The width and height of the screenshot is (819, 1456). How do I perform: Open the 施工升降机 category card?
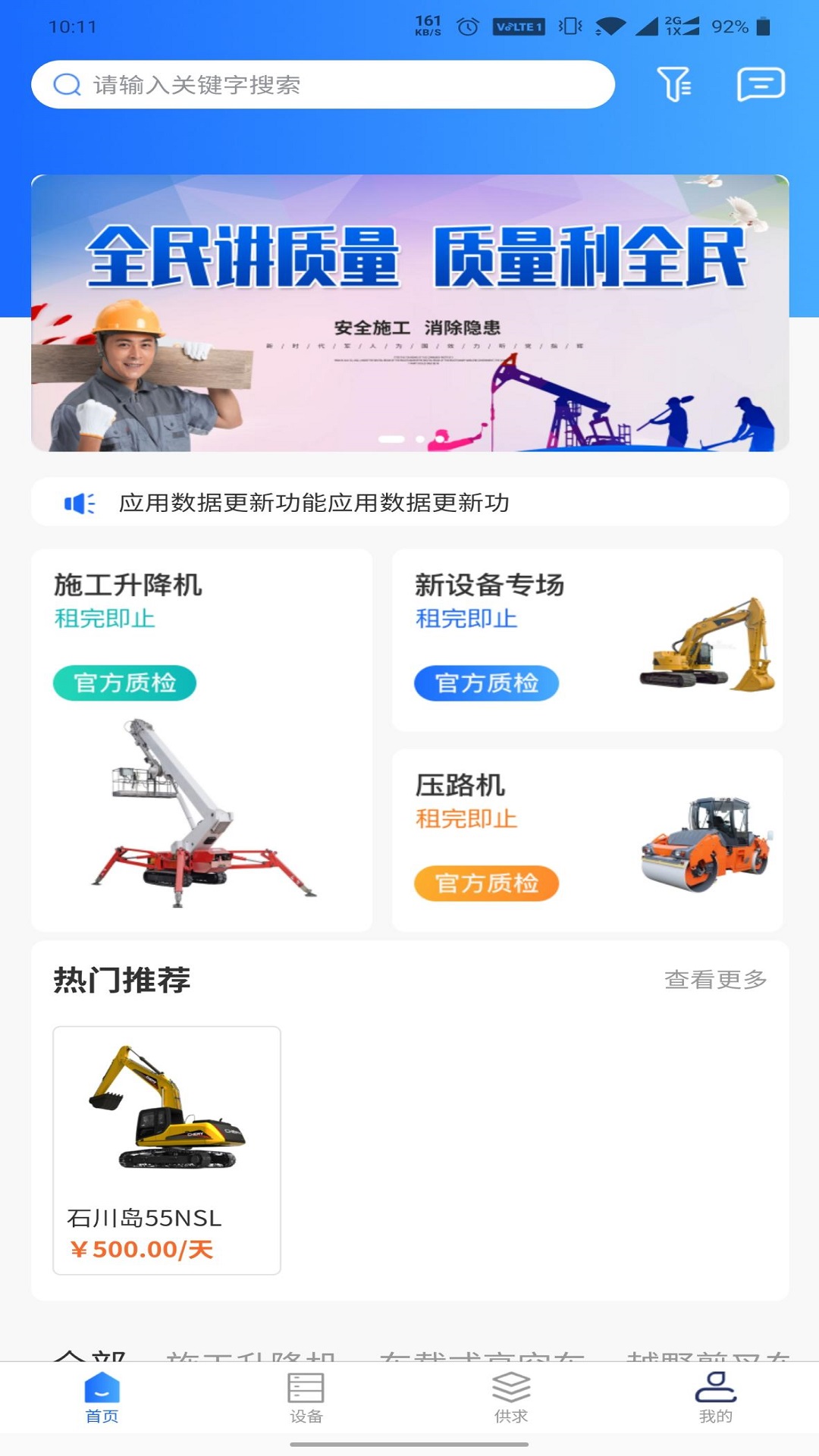click(x=201, y=739)
